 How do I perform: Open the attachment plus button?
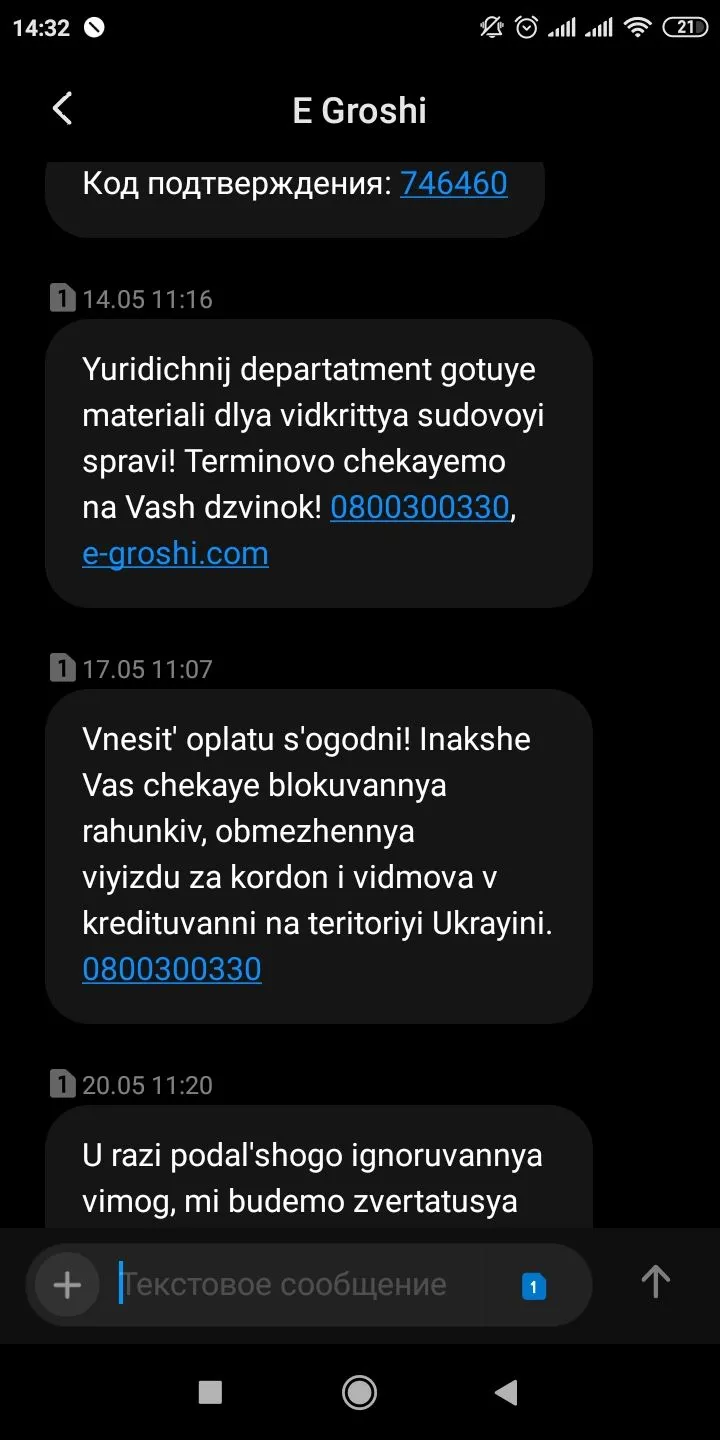coord(67,1284)
